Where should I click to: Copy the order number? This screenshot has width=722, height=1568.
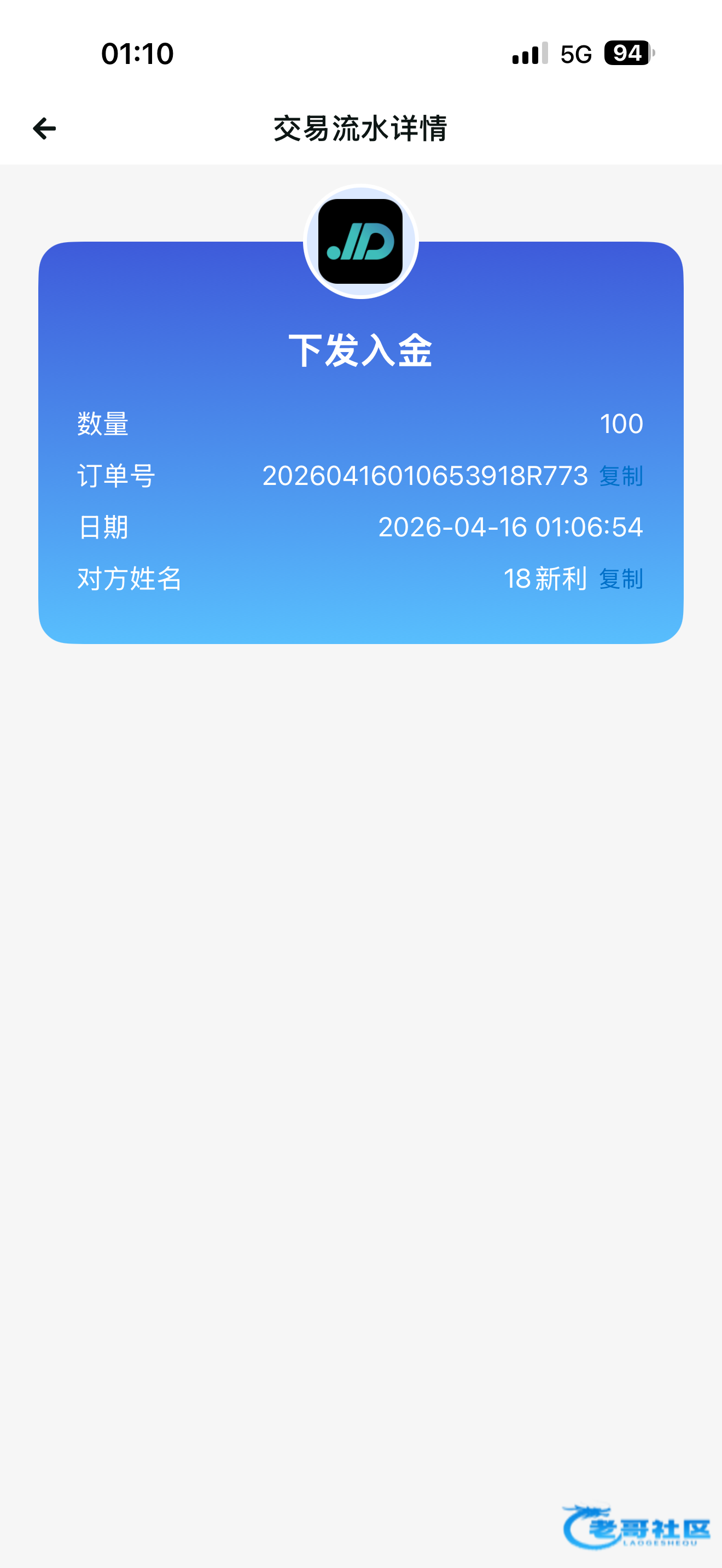click(620, 476)
